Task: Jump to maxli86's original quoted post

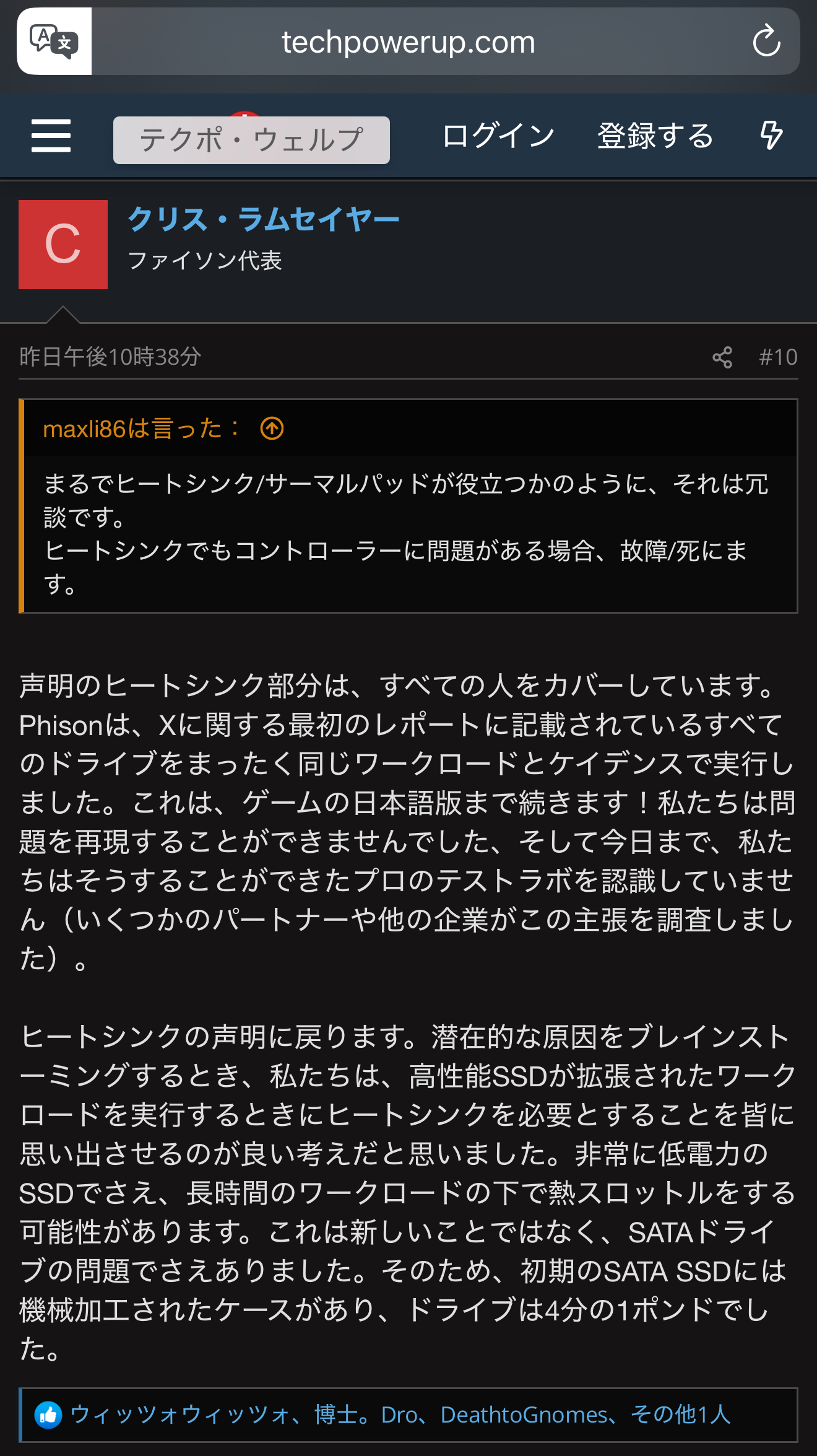Action: [x=272, y=429]
